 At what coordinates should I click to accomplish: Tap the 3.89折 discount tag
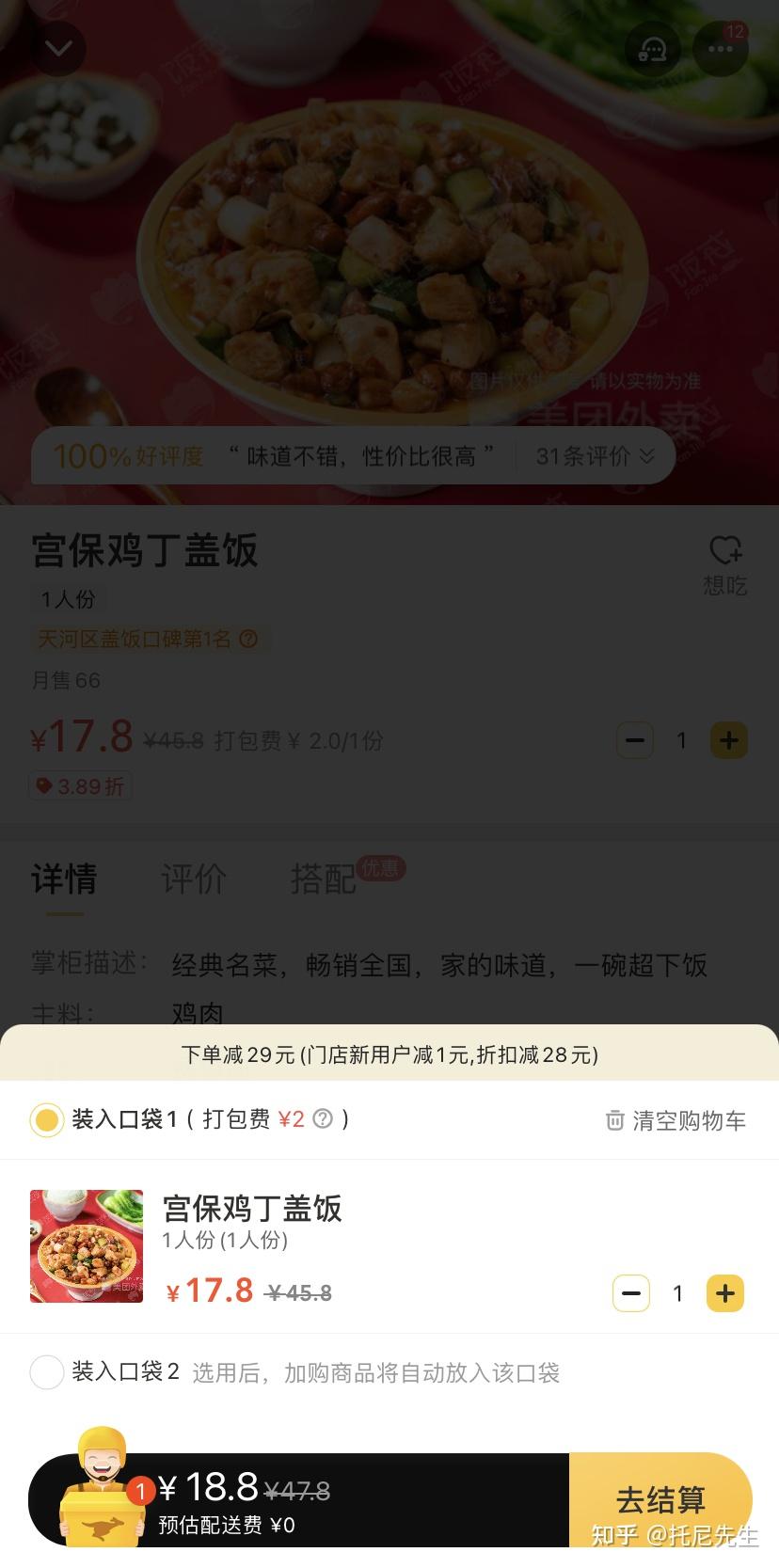click(80, 786)
